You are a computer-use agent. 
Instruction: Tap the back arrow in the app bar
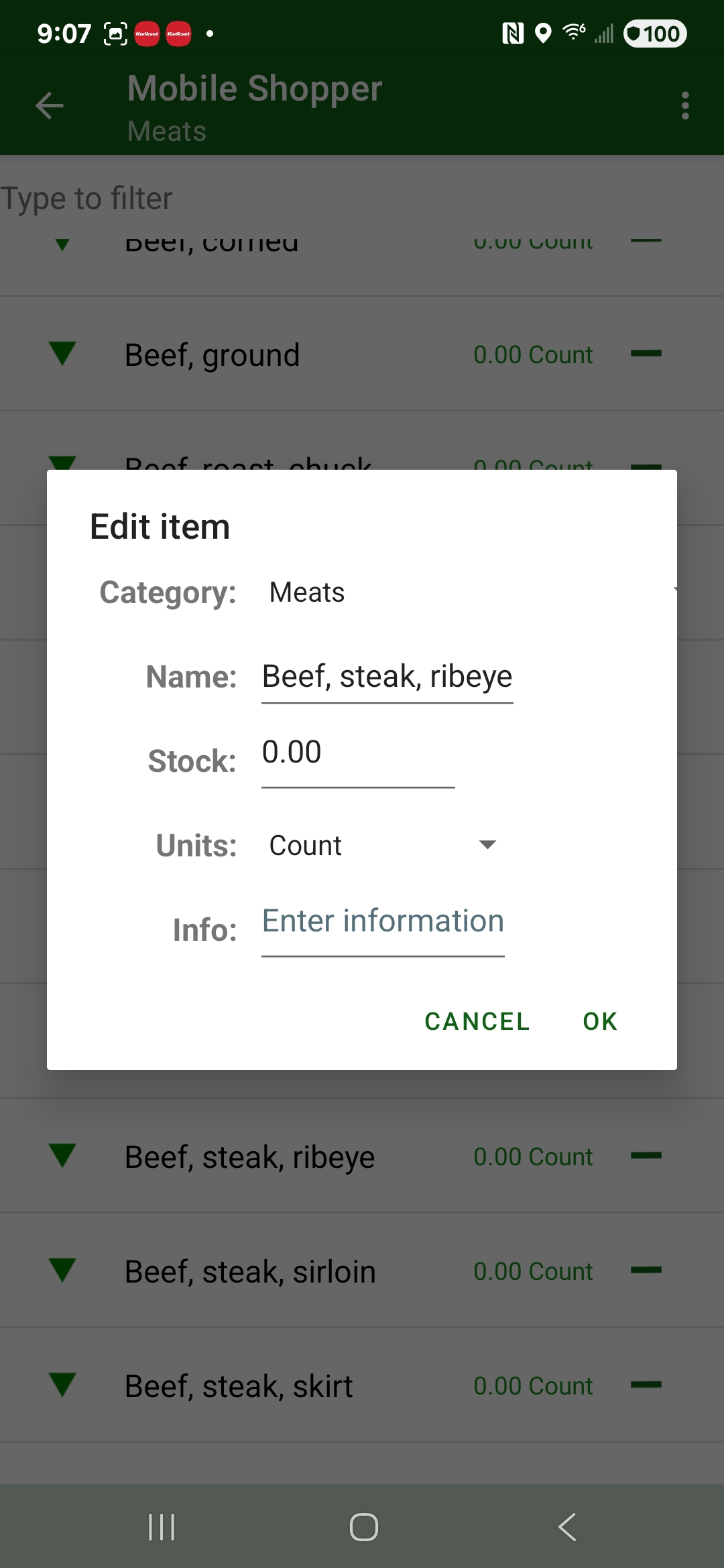coord(48,105)
